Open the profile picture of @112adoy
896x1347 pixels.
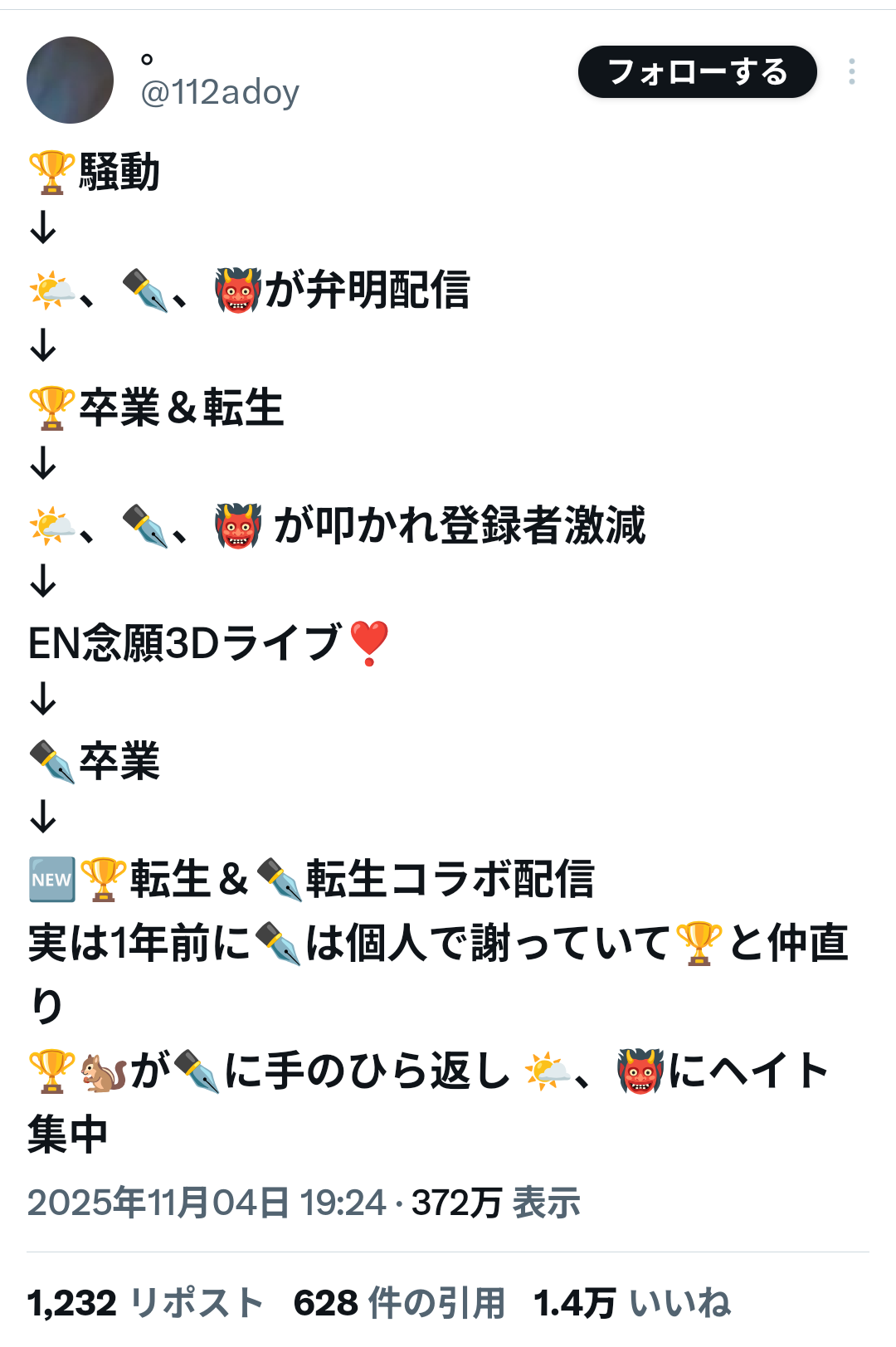point(71,81)
